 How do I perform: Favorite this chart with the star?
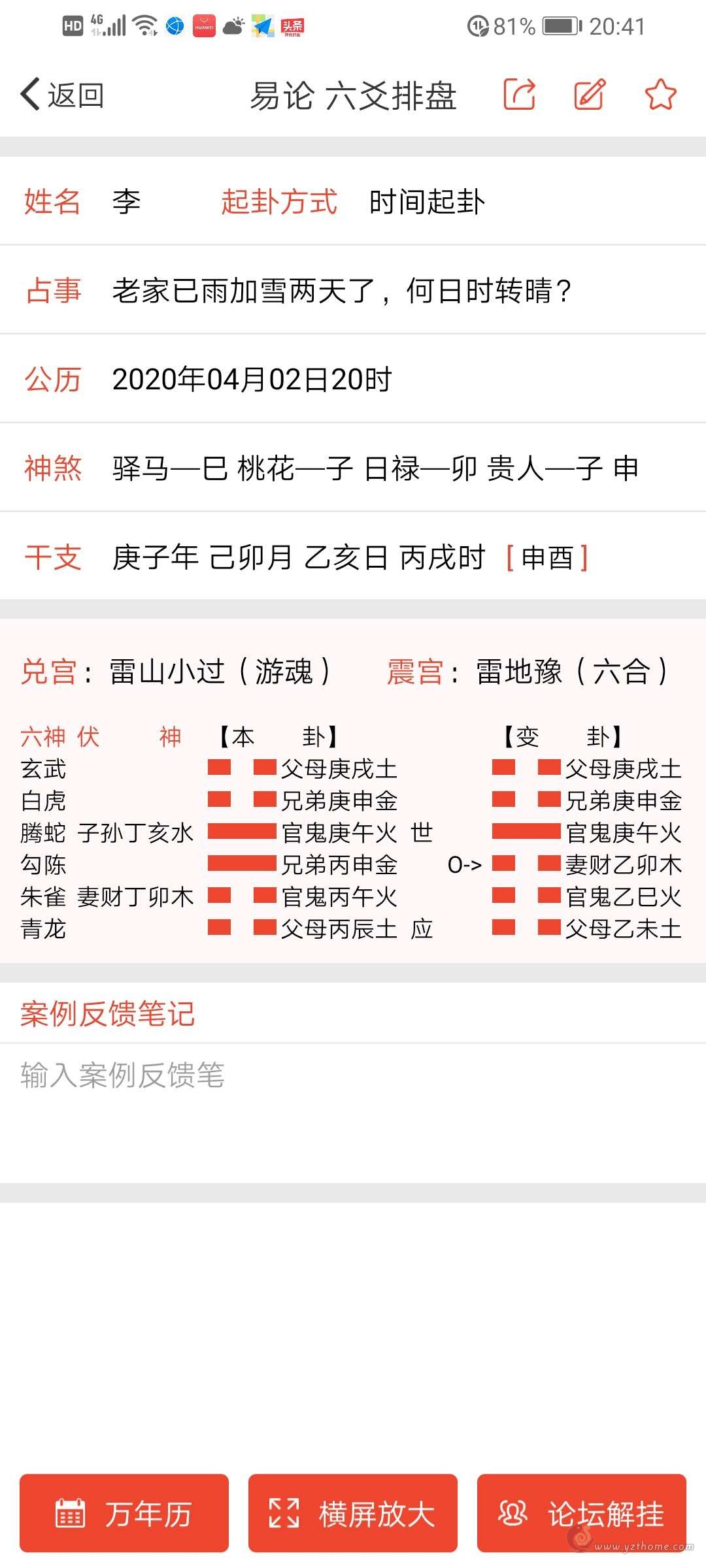(x=660, y=95)
